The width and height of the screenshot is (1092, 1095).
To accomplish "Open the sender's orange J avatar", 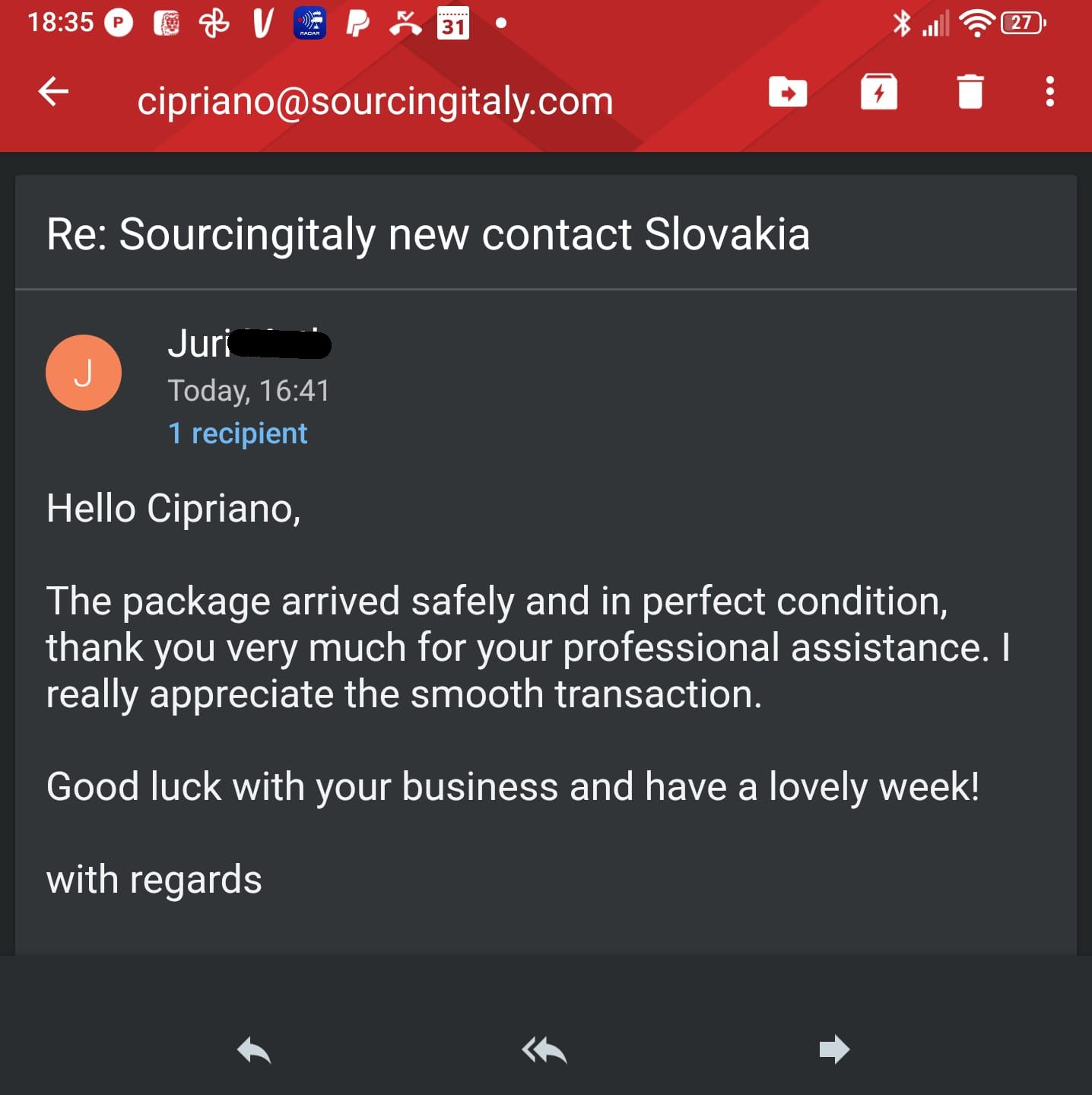I will click(x=84, y=373).
